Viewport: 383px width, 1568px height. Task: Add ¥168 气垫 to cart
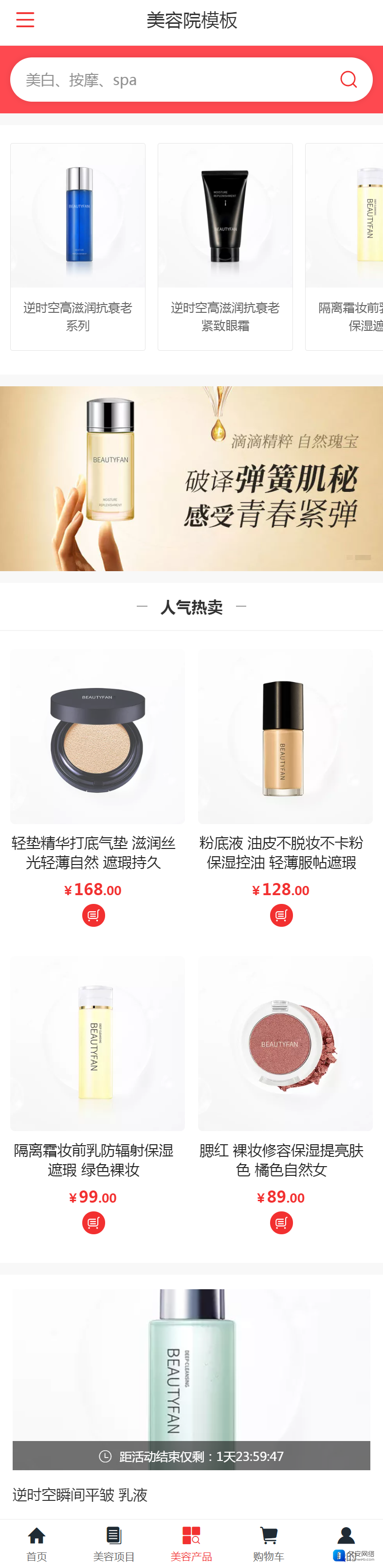tap(94, 915)
